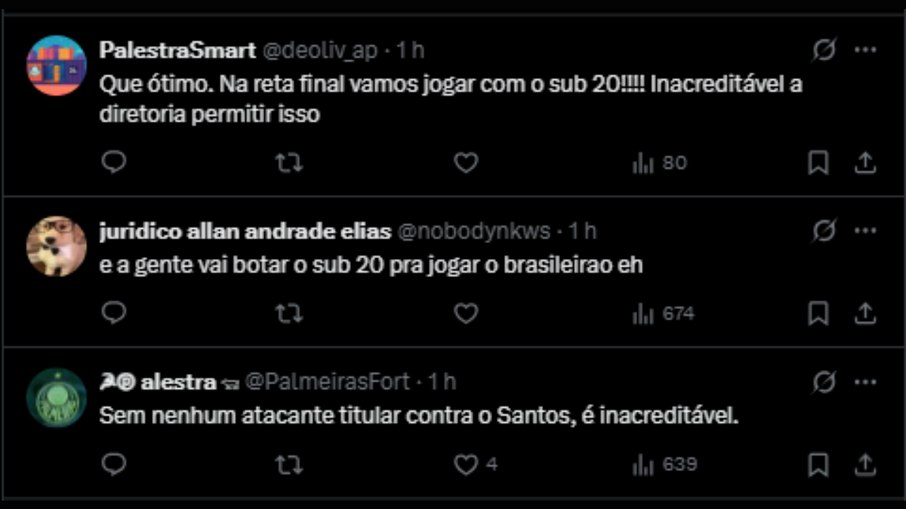
Task: Open more options on @PalmeirasFort's post
Action: [x=865, y=381]
